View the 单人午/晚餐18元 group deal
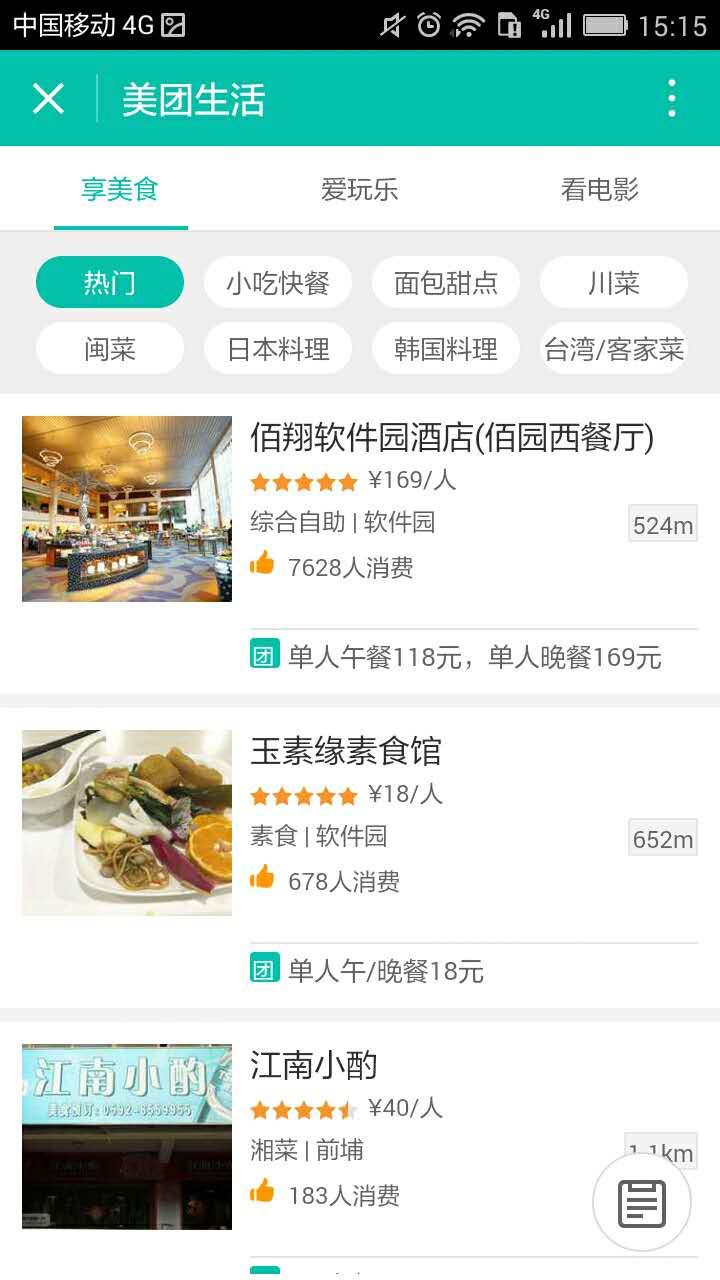This screenshot has height=1280, width=720. [x=386, y=971]
